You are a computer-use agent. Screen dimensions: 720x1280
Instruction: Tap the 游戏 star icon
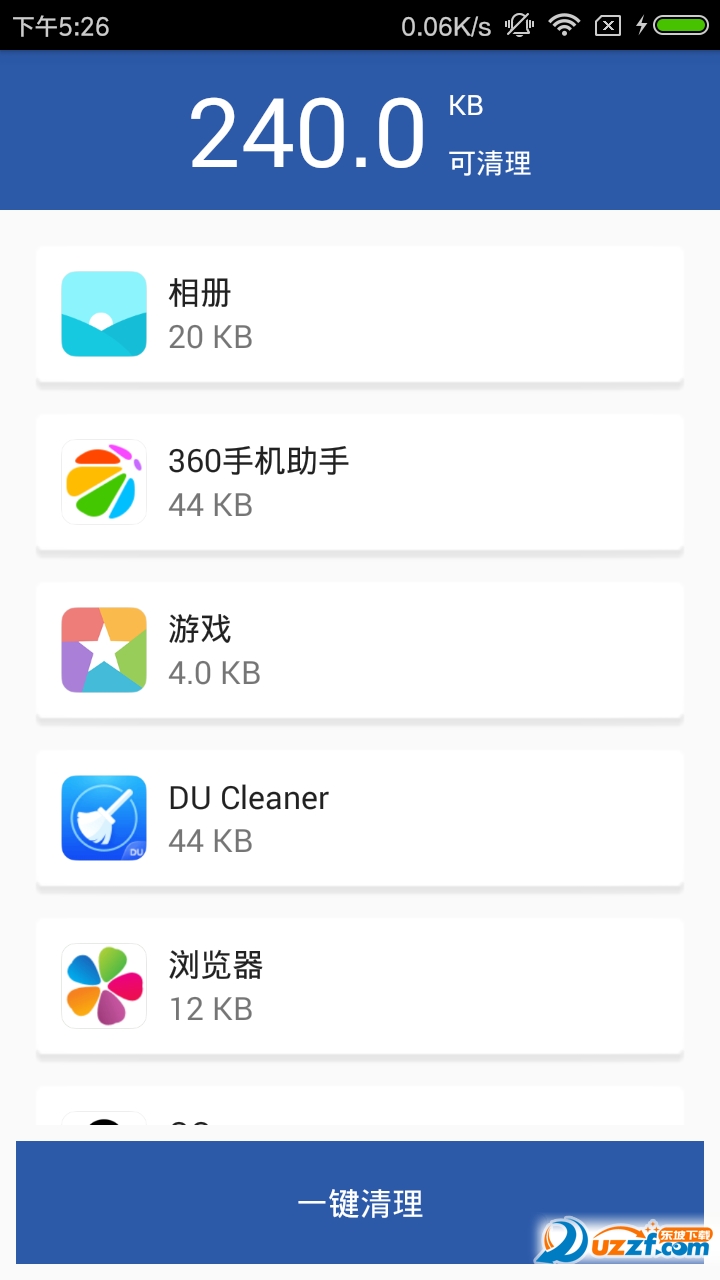tap(103, 649)
